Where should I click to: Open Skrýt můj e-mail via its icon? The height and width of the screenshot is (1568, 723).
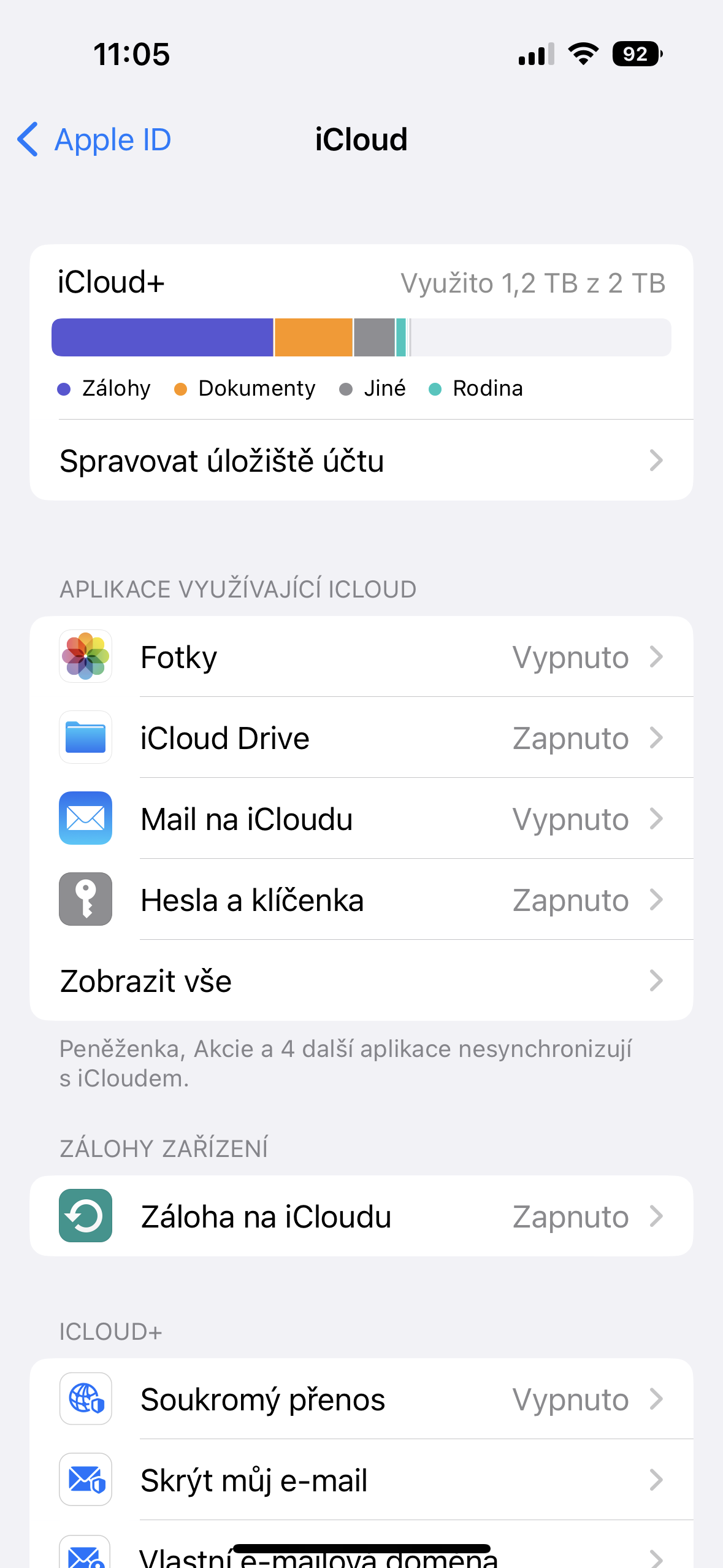tap(85, 1480)
